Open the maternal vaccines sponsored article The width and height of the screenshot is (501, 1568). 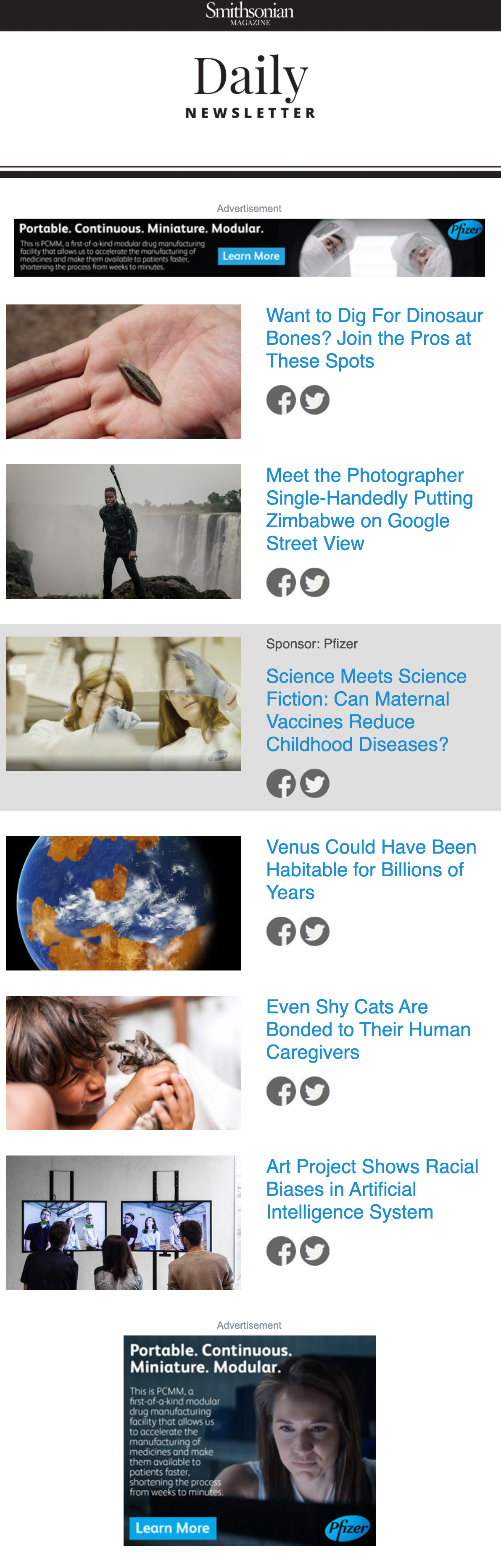[x=366, y=710]
